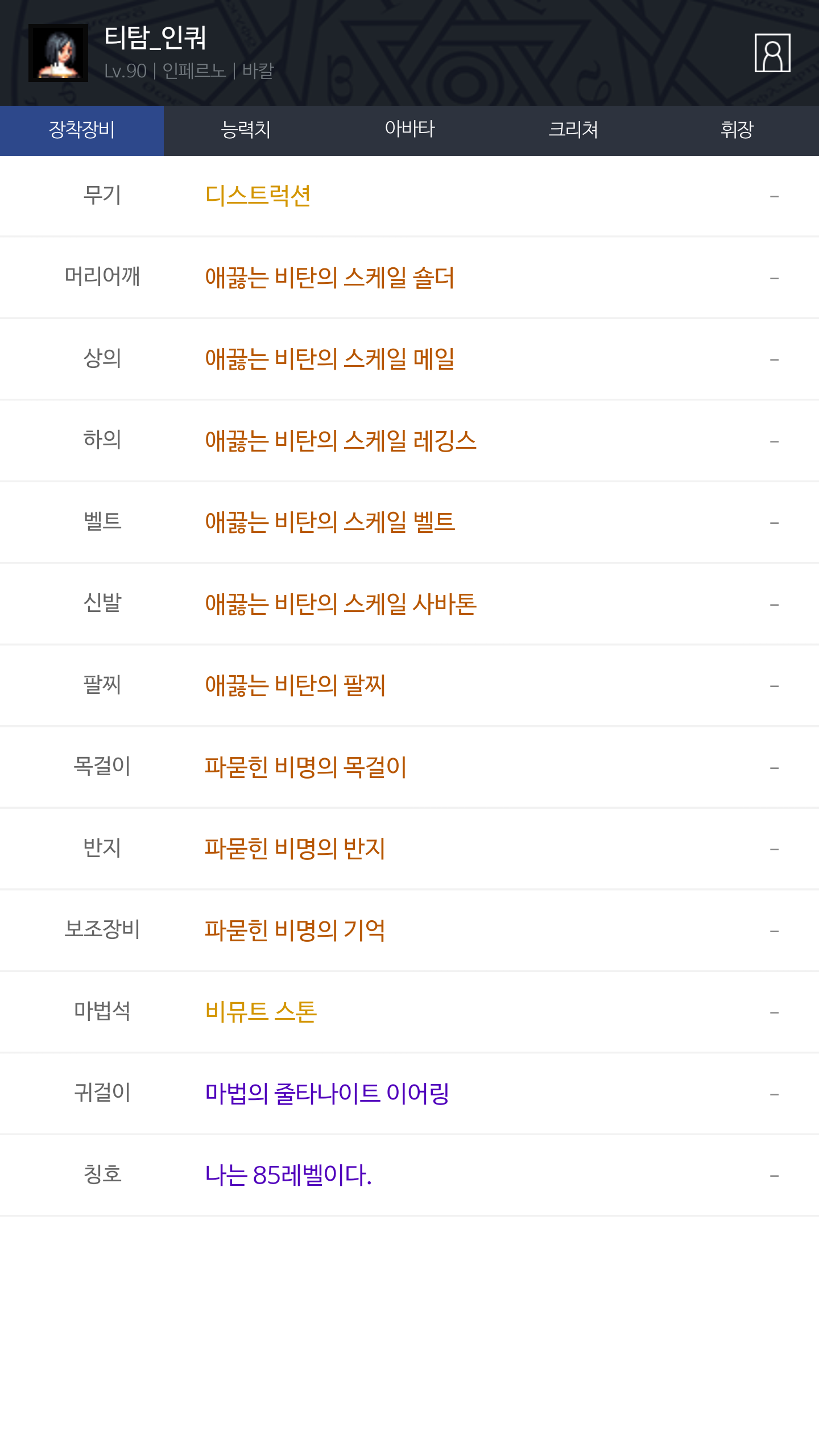
Task: Open 파묻힌 비명의 목걸이 row
Action: click(409, 767)
